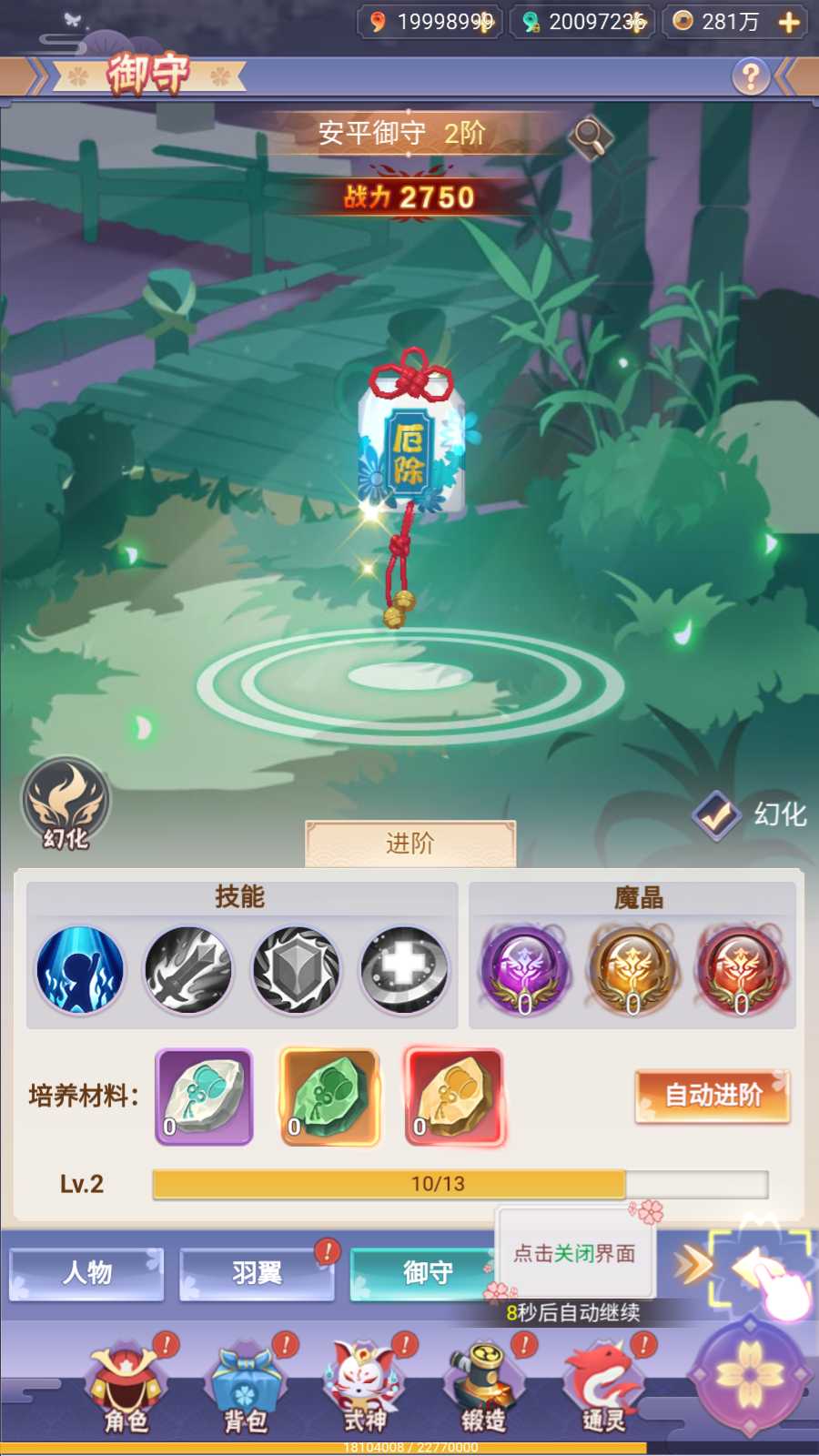Open the 式神 menu
This screenshot has width=819, height=1456.
(364, 1383)
